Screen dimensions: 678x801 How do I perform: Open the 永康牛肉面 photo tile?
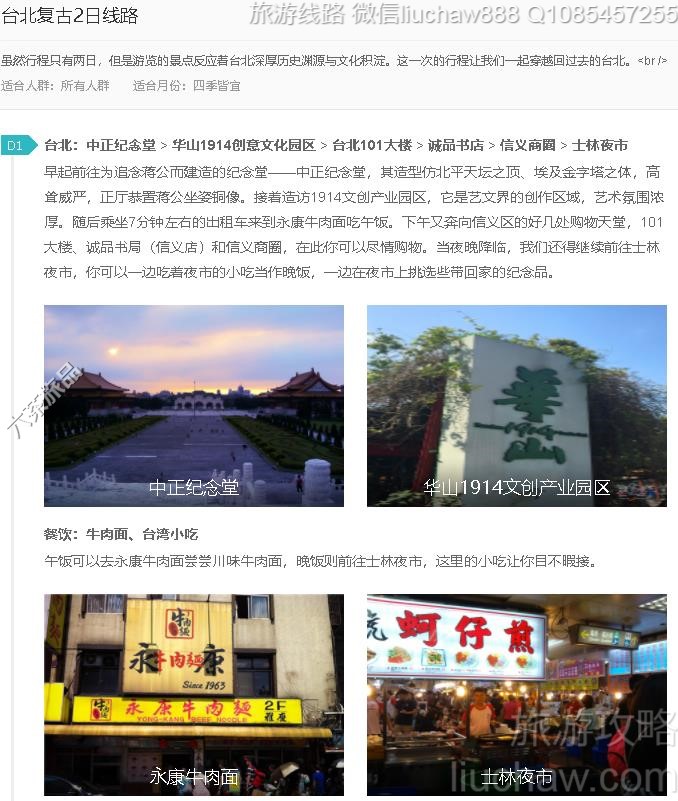[194, 693]
